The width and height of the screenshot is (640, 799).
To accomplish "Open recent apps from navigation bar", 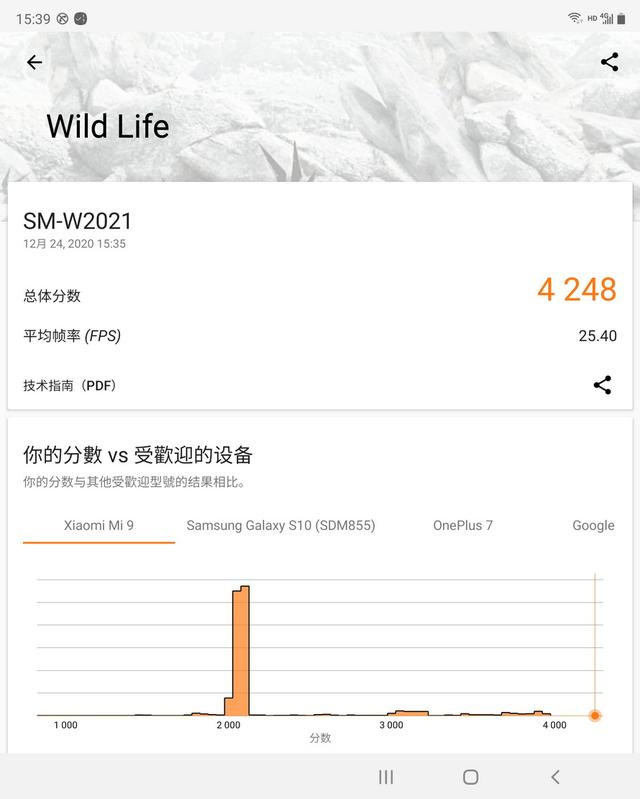I will click(x=386, y=777).
